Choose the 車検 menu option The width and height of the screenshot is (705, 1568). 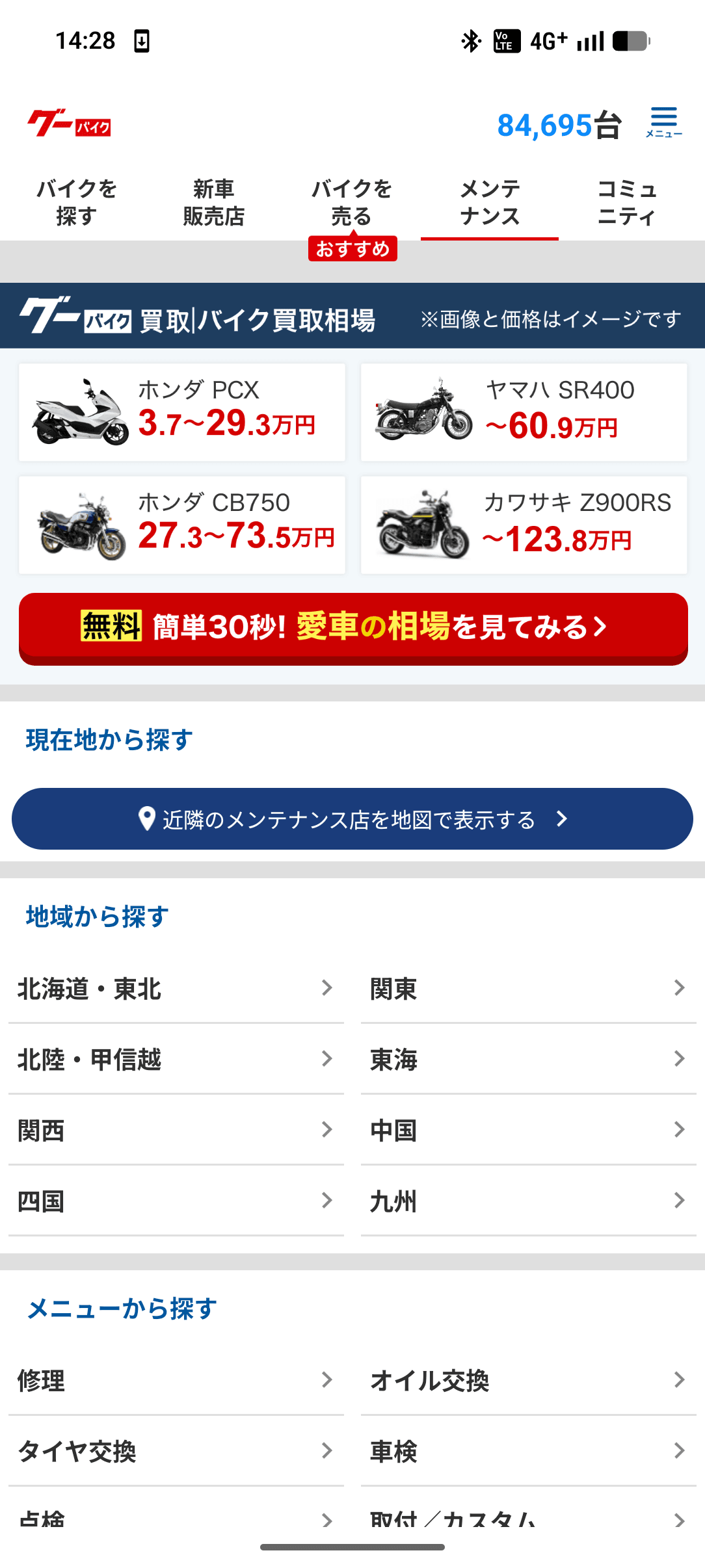[x=528, y=1452]
